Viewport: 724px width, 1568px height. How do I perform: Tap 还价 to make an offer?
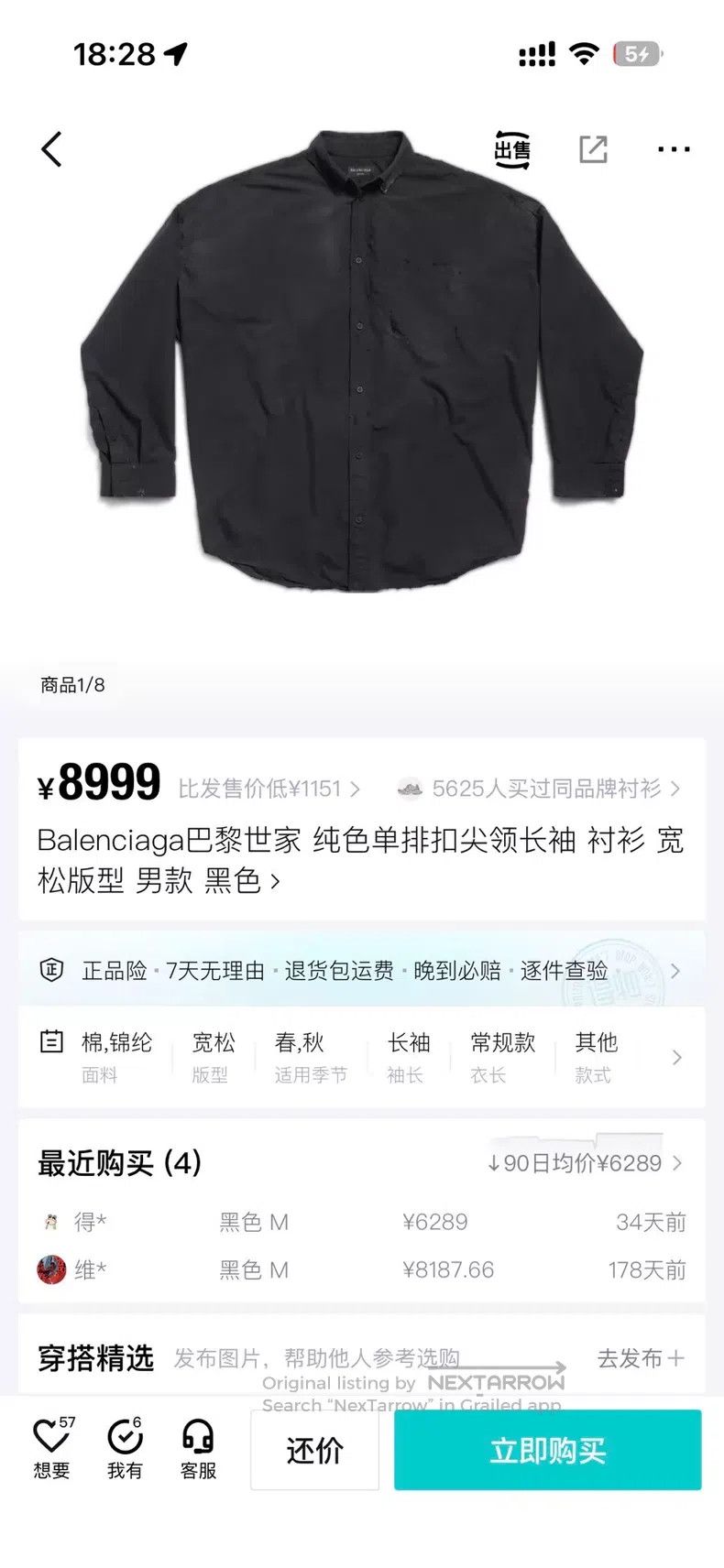(314, 1450)
